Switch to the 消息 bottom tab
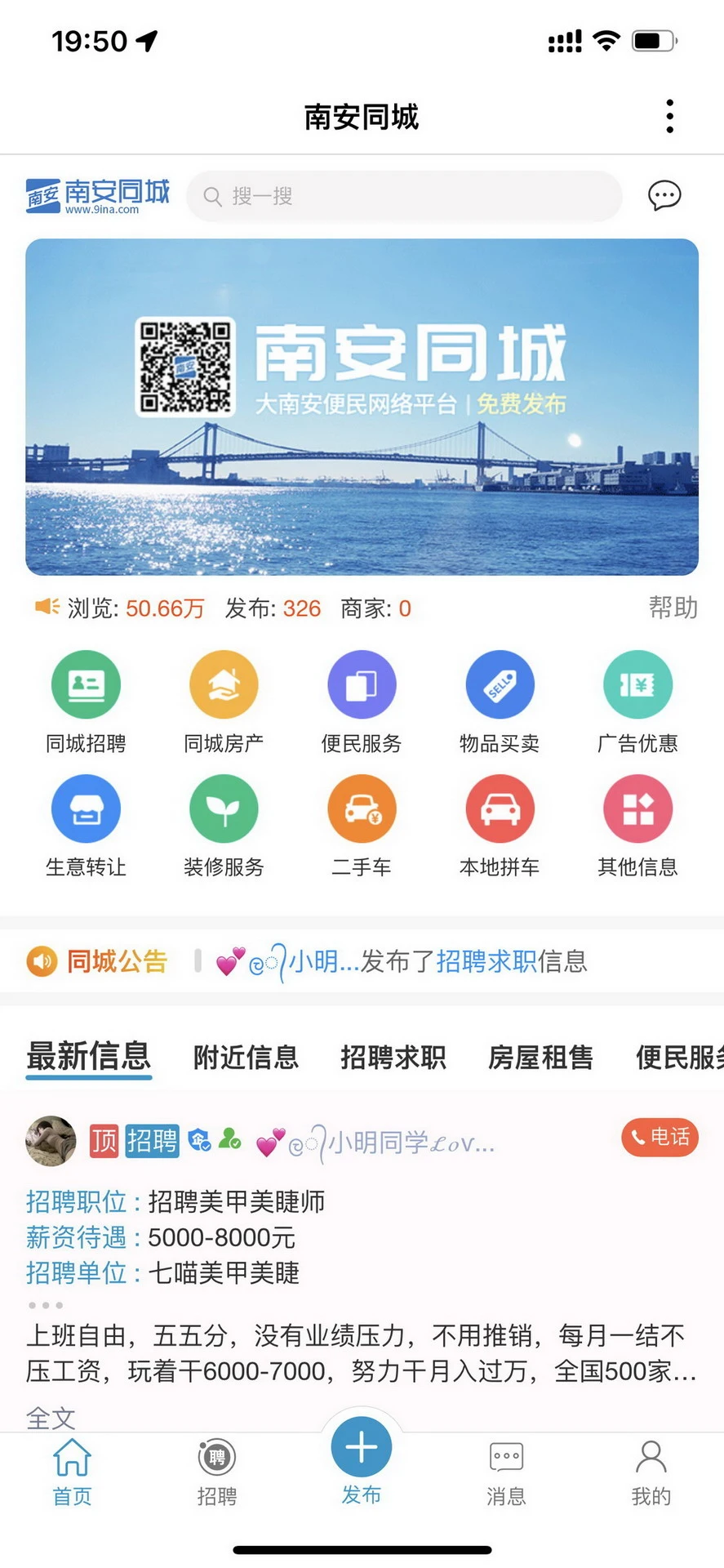This screenshot has height=1568, width=724. [x=506, y=1473]
